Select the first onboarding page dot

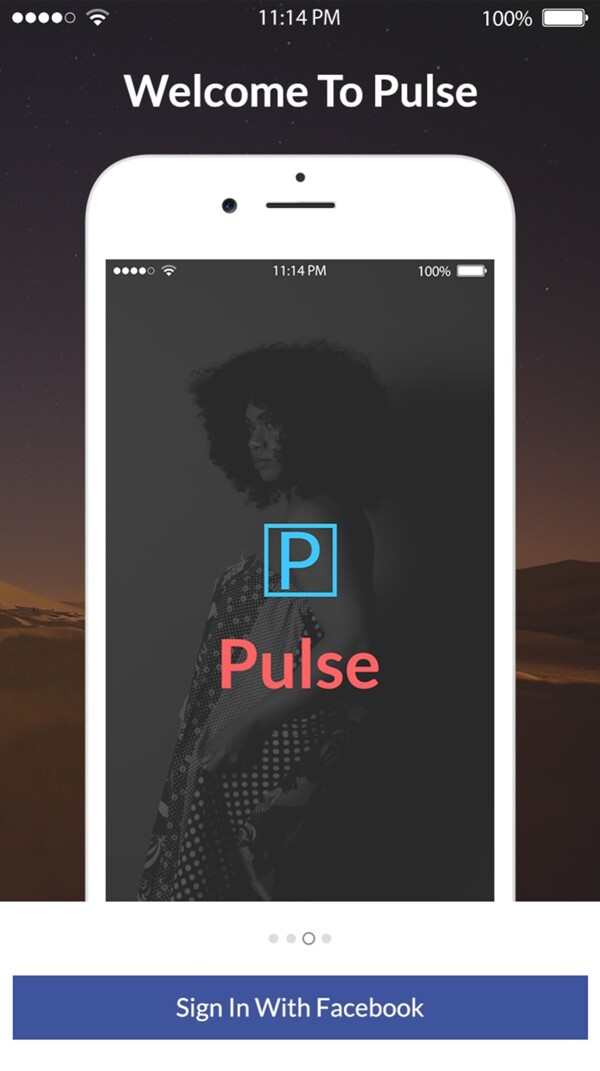coord(274,938)
